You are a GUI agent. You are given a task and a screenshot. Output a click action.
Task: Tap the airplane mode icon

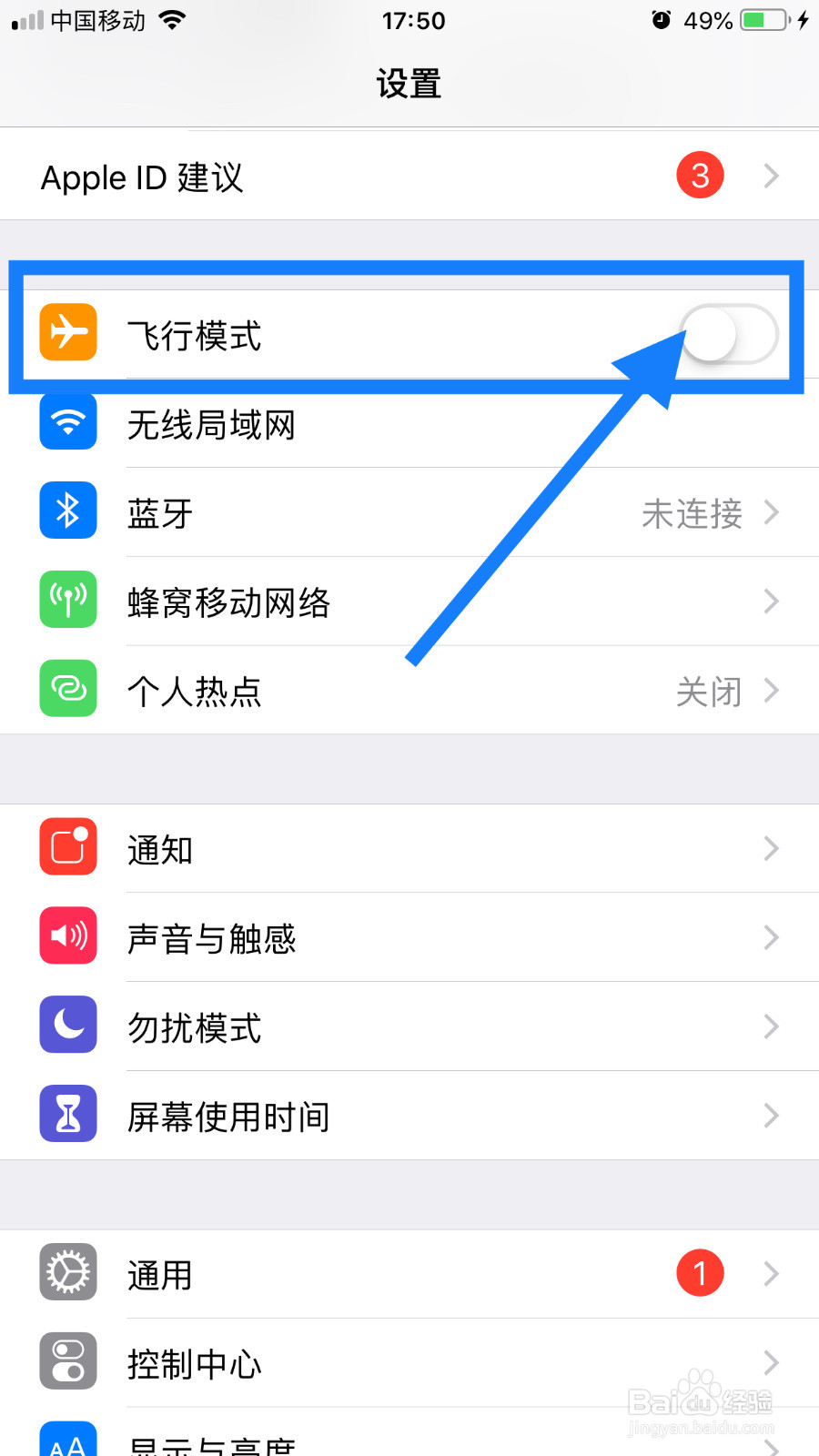(x=67, y=333)
